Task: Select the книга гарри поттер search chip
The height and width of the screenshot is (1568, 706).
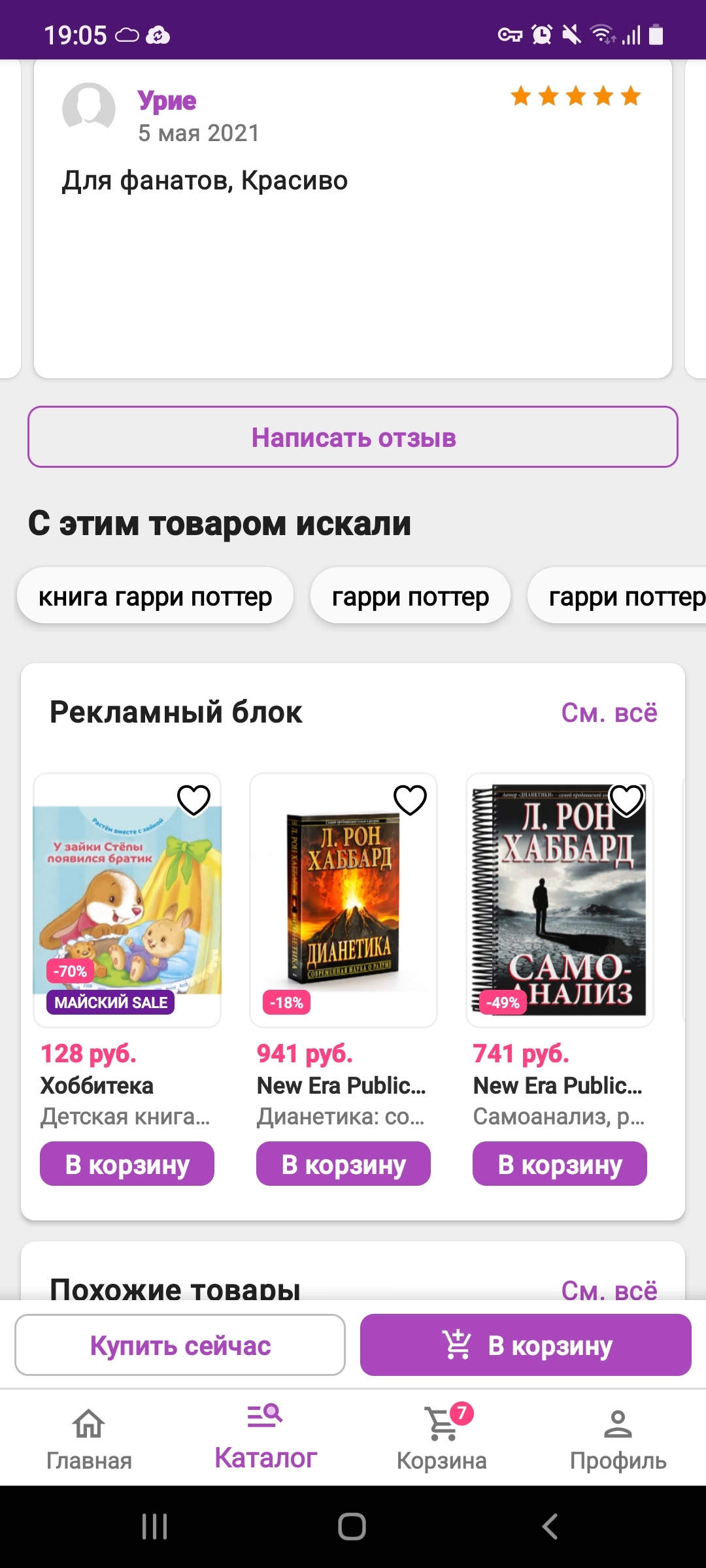Action: pos(155,596)
